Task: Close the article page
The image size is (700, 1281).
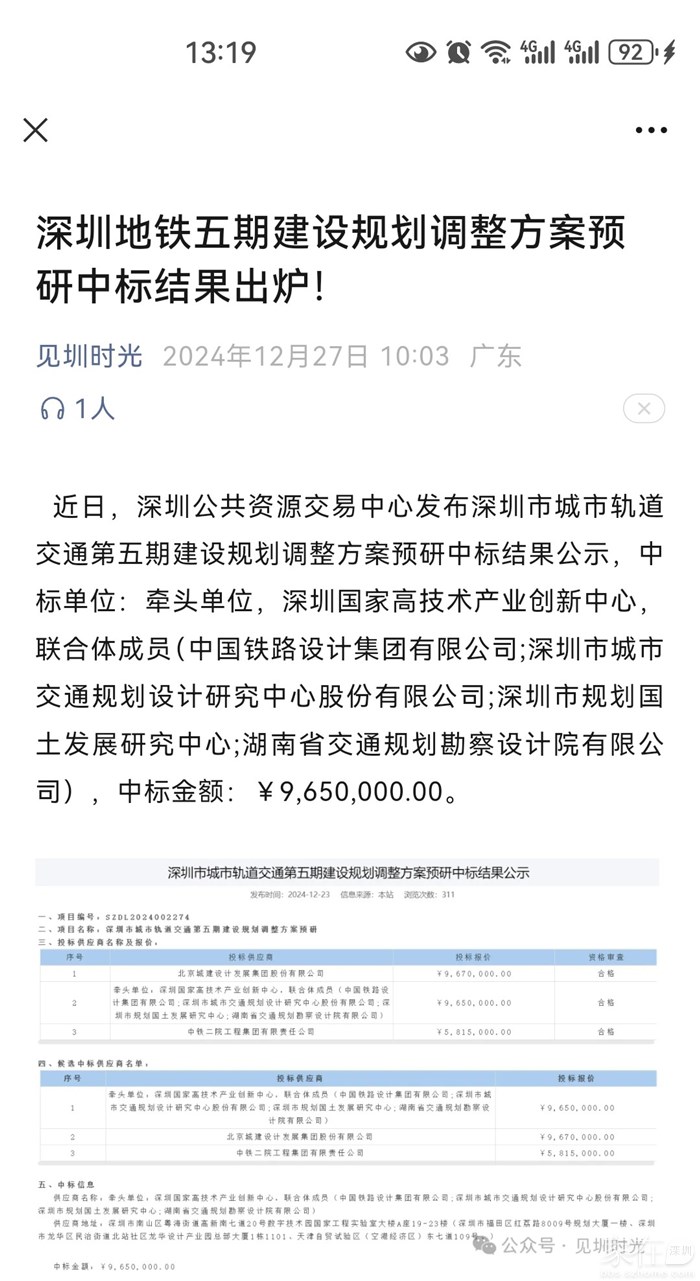Action: (x=36, y=130)
